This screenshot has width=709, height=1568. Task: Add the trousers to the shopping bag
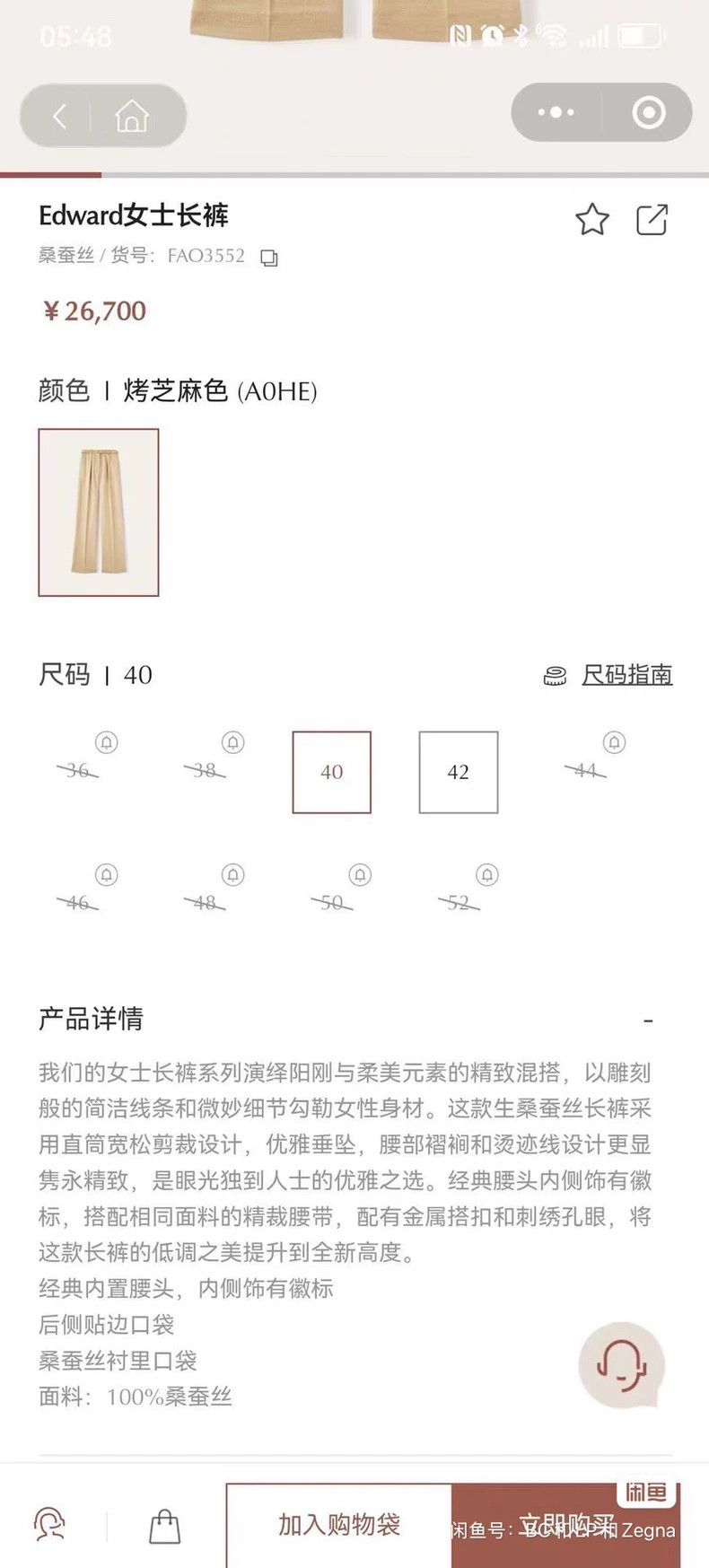[339, 1524]
